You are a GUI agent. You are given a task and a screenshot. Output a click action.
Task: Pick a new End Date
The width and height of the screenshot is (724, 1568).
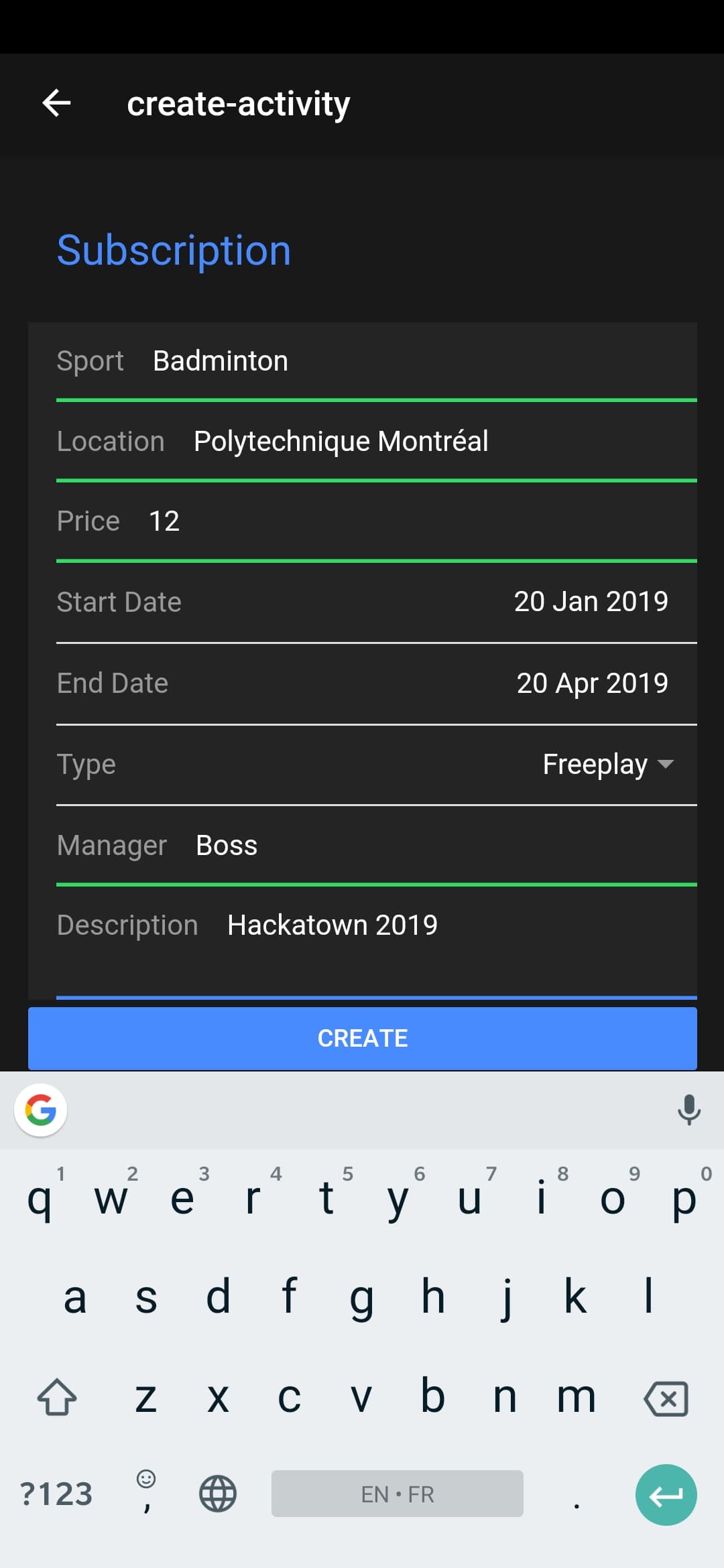point(591,683)
